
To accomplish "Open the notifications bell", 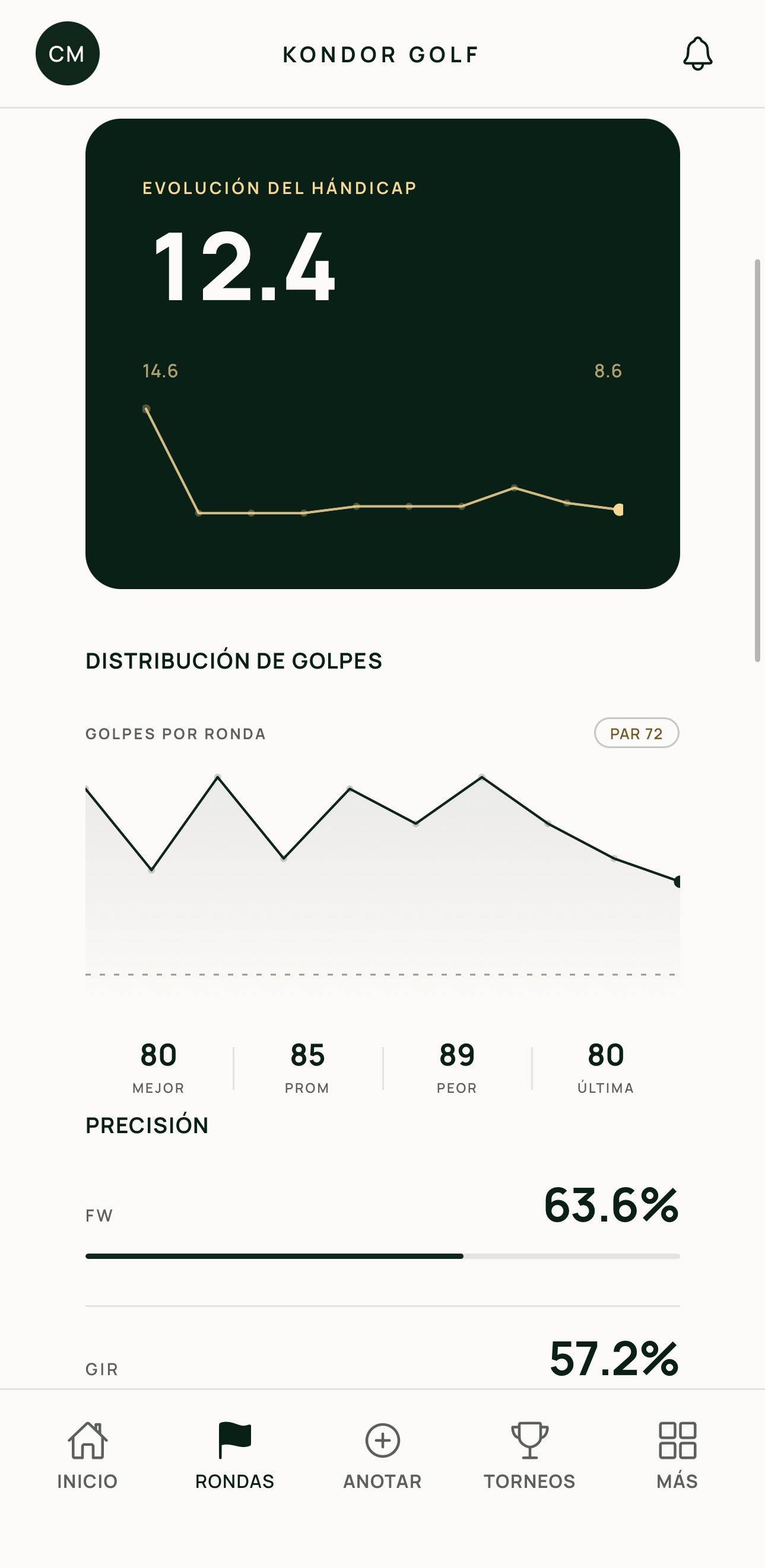I will coord(697,53).
